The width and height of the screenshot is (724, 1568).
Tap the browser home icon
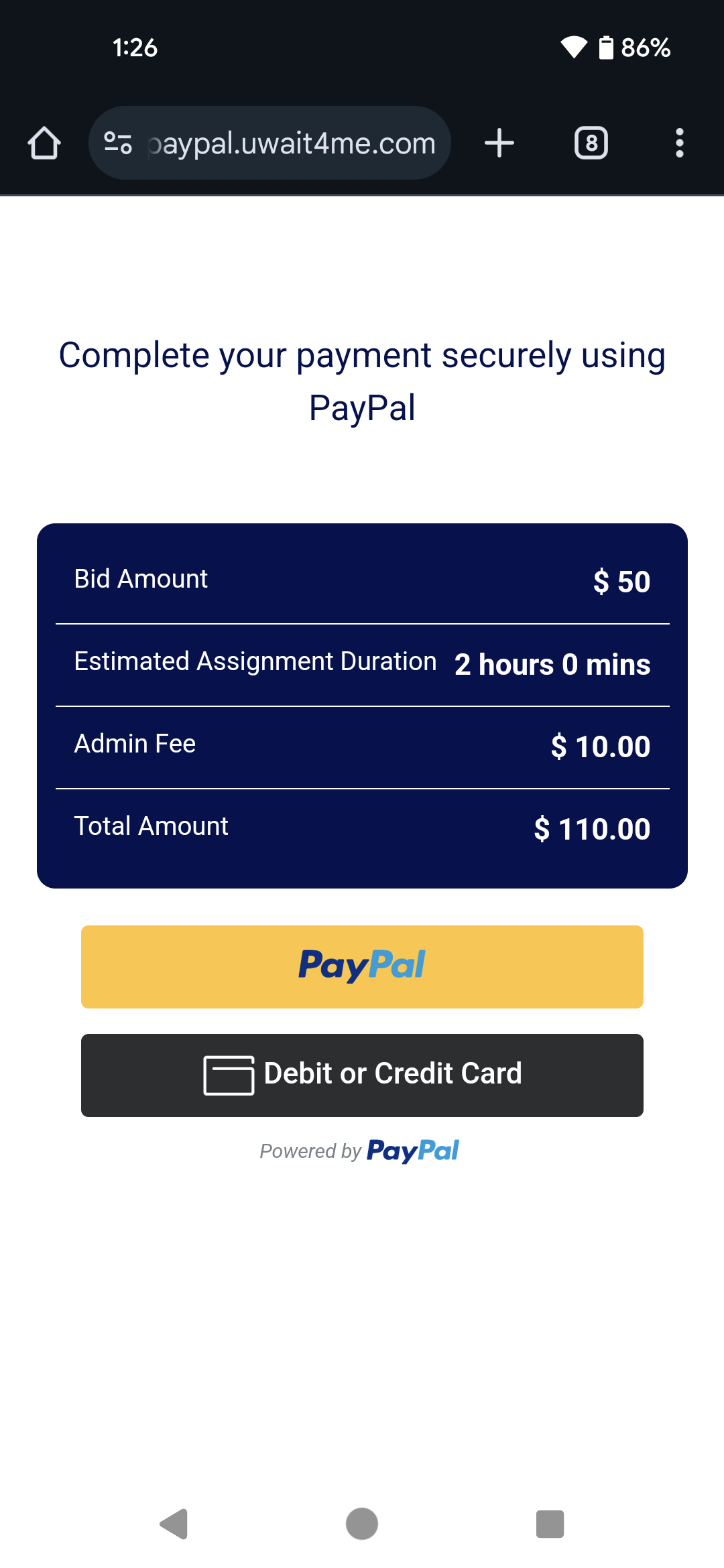pos(44,143)
